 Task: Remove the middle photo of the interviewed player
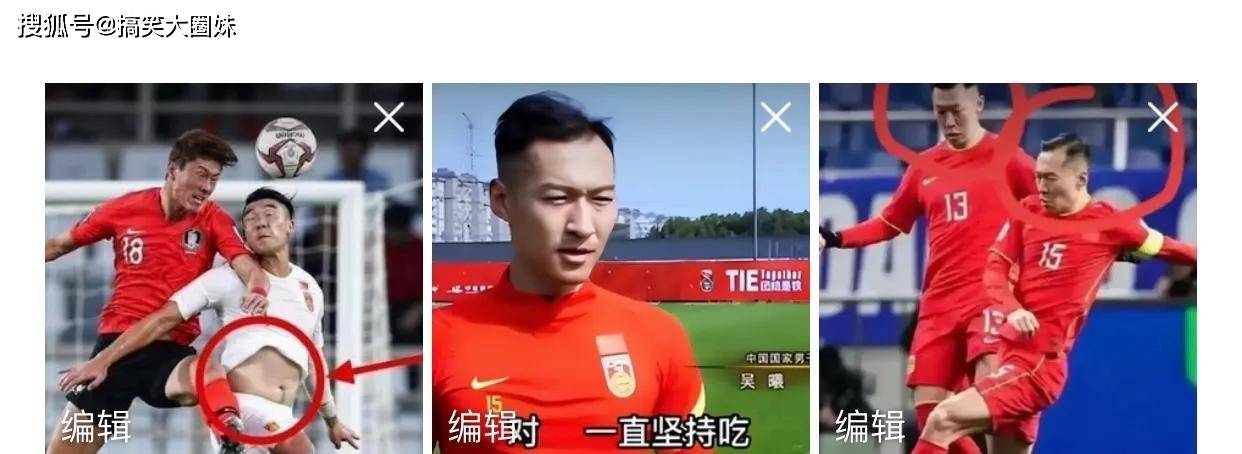coord(776,118)
